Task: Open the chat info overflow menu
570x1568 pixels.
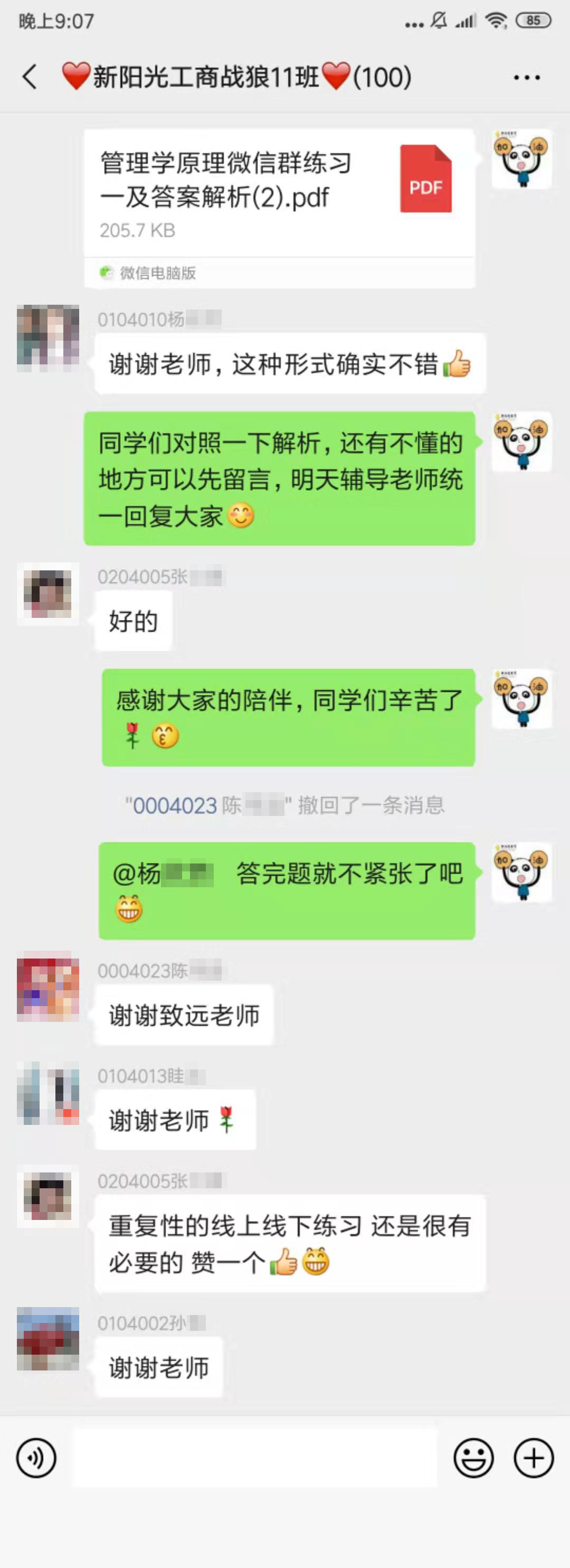Action: pos(526,77)
